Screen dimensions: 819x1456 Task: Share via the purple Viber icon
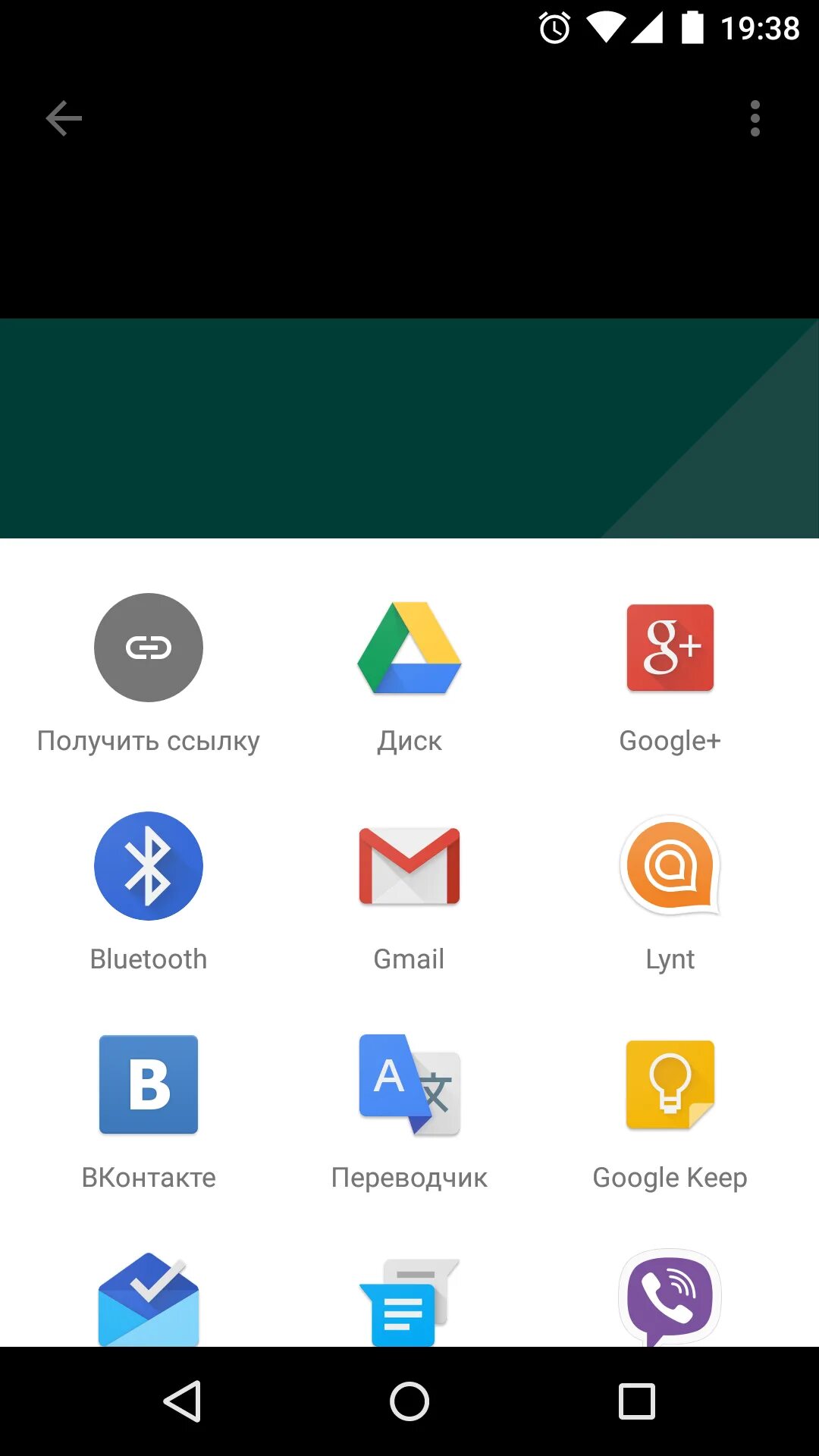pyautogui.click(x=670, y=1298)
